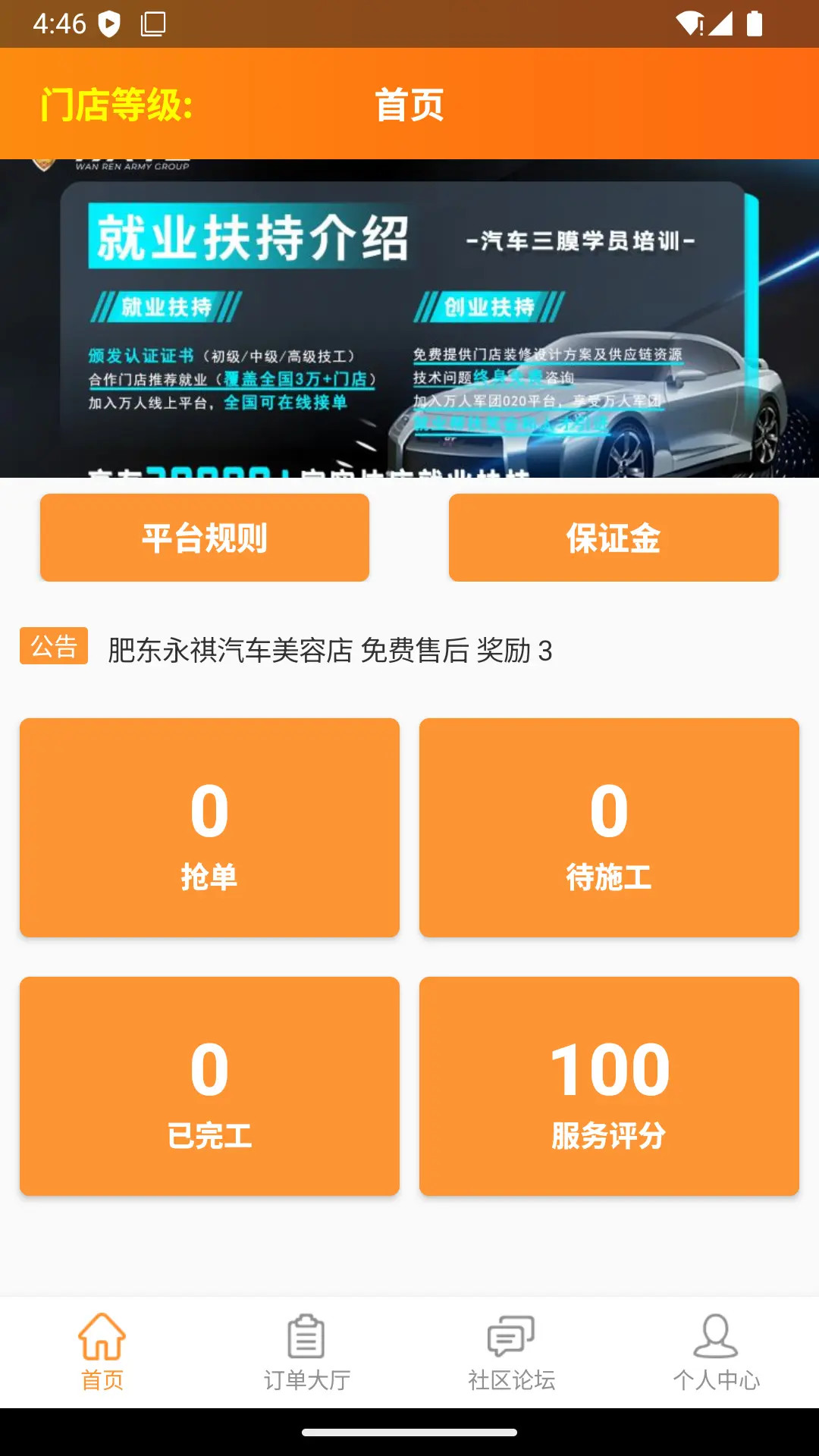Open the 已完工 orders card
This screenshot has height=1456, width=819.
tap(209, 1086)
